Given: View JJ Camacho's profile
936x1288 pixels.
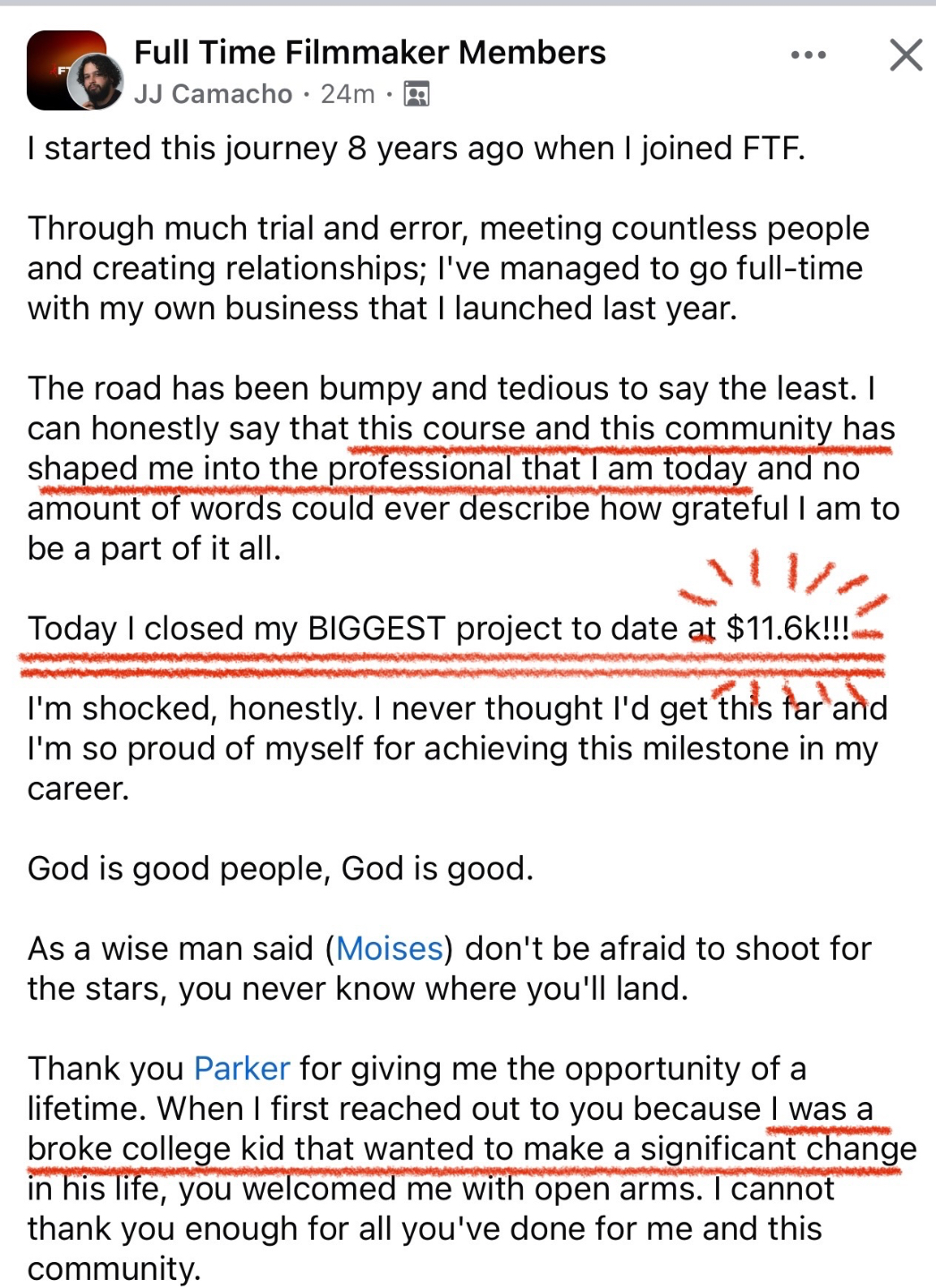Looking at the screenshot, I should coord(213,94).
